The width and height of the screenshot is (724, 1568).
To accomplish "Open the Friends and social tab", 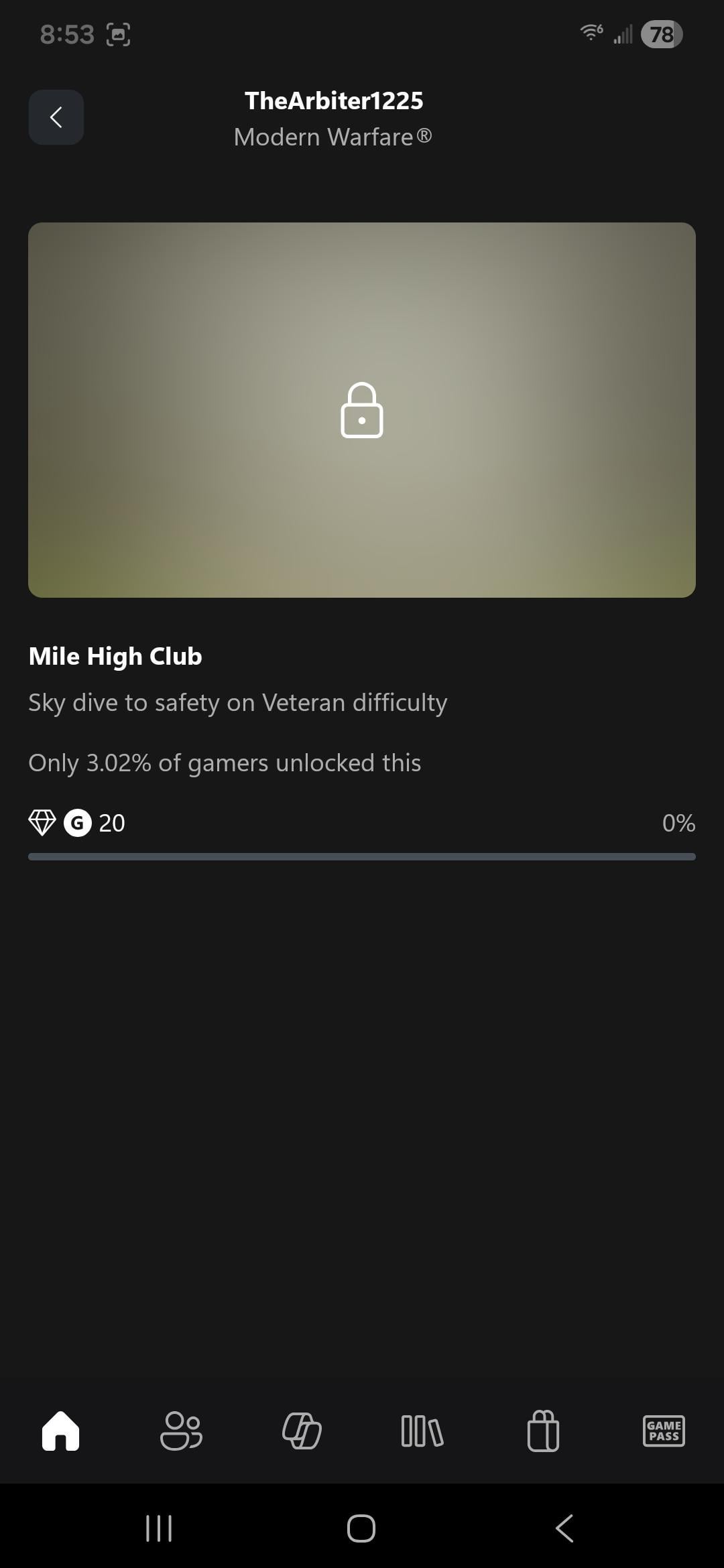I will click(x=181, y=1431).
